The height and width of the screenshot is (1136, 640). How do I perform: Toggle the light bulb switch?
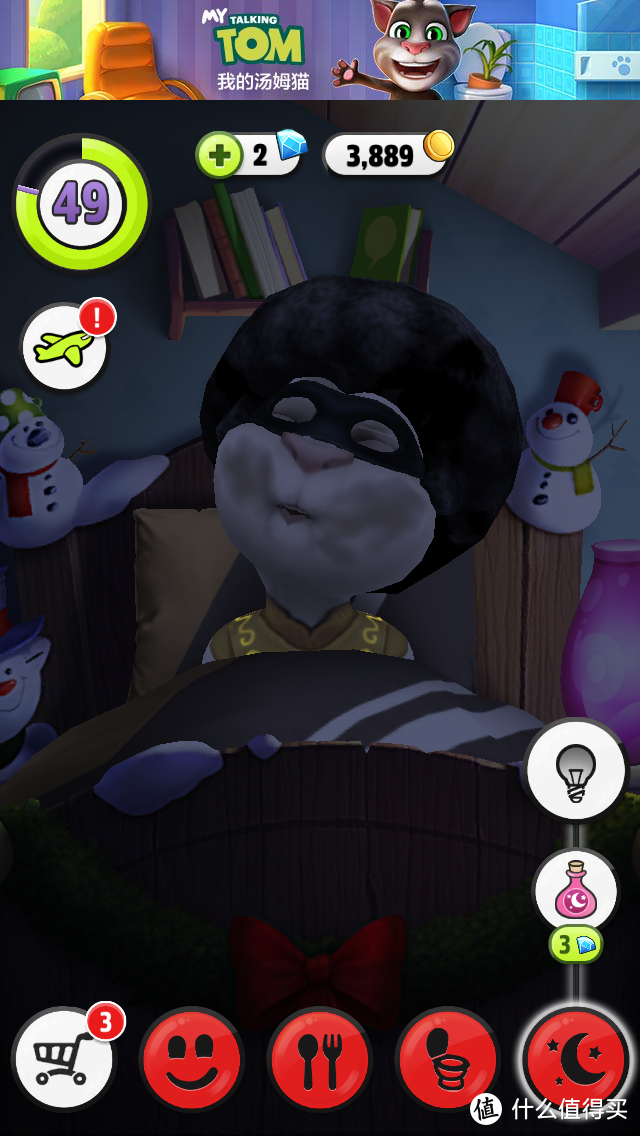coord(577,771)
